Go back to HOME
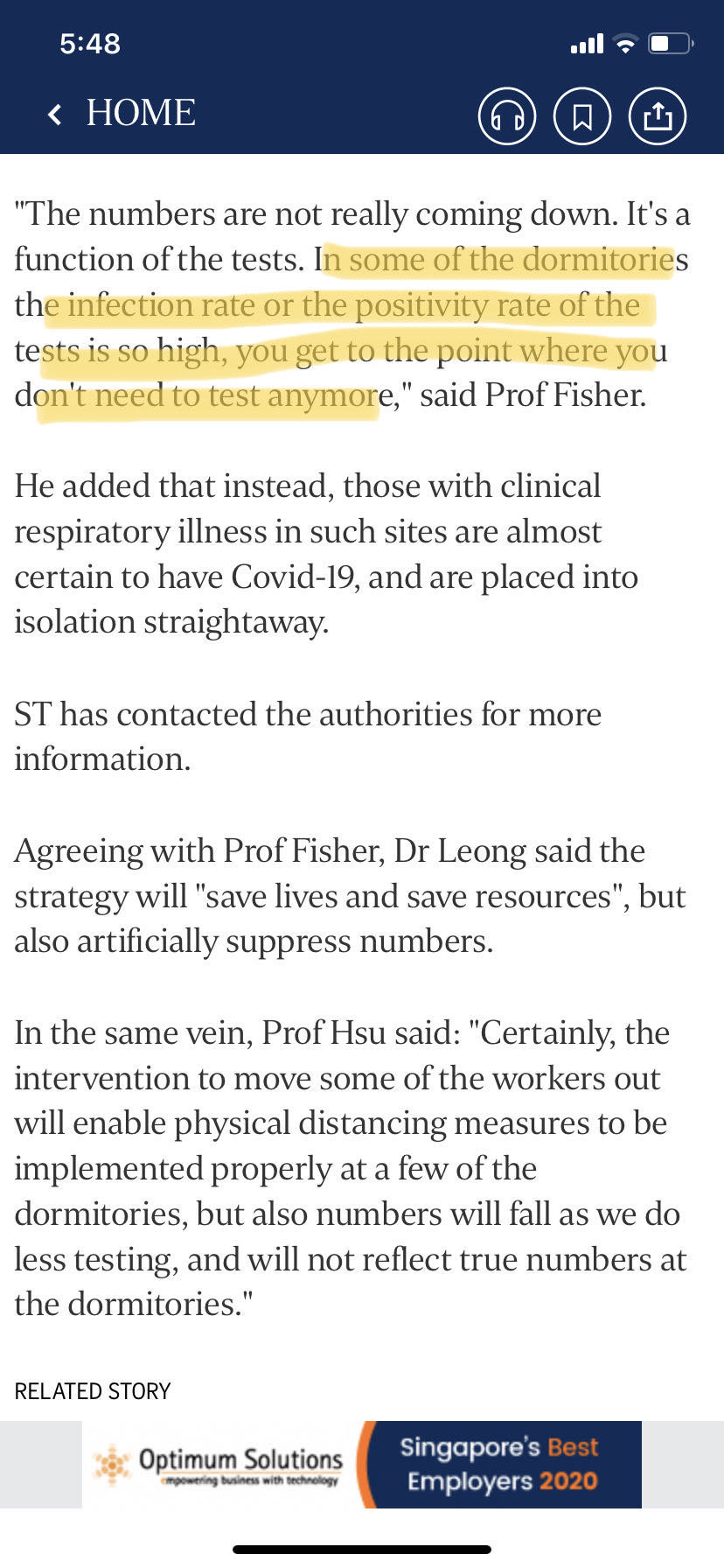 tap(121, 114)
